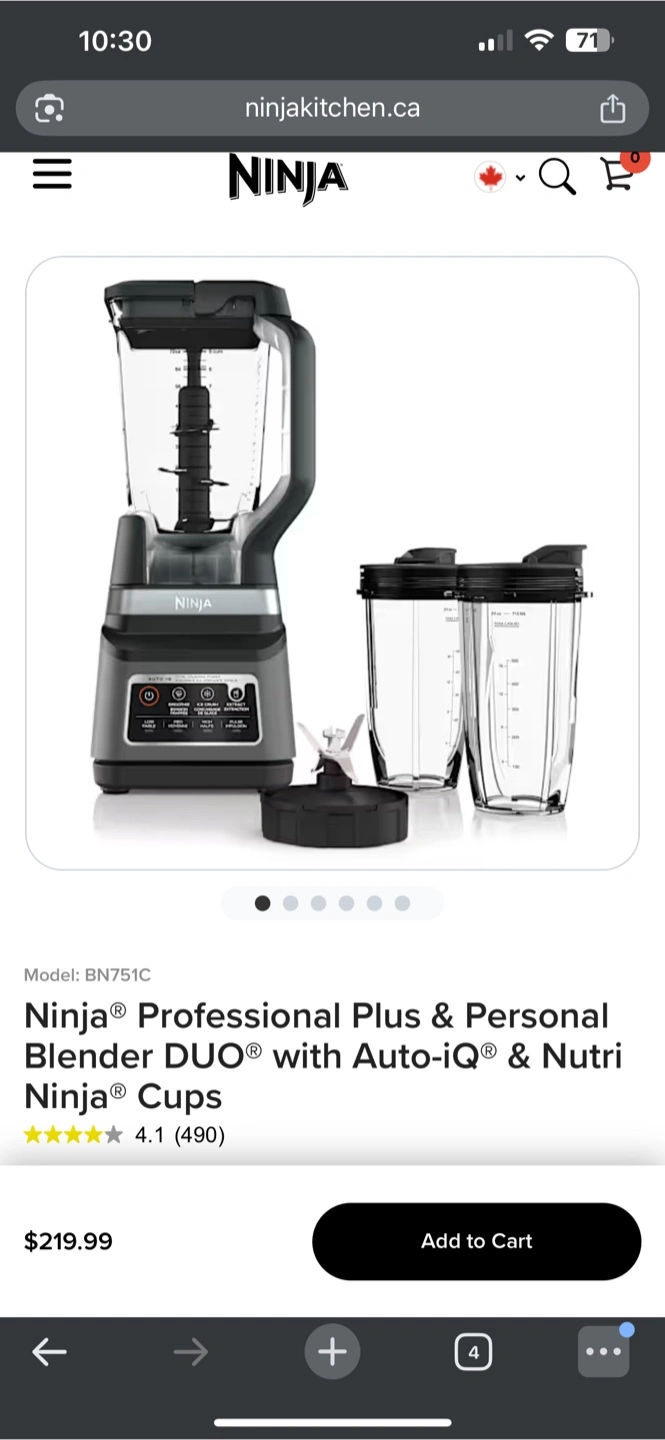Open the 4.1 star reviews rating
Viewport: 665px width, 1440px height.
(124, 1135)
